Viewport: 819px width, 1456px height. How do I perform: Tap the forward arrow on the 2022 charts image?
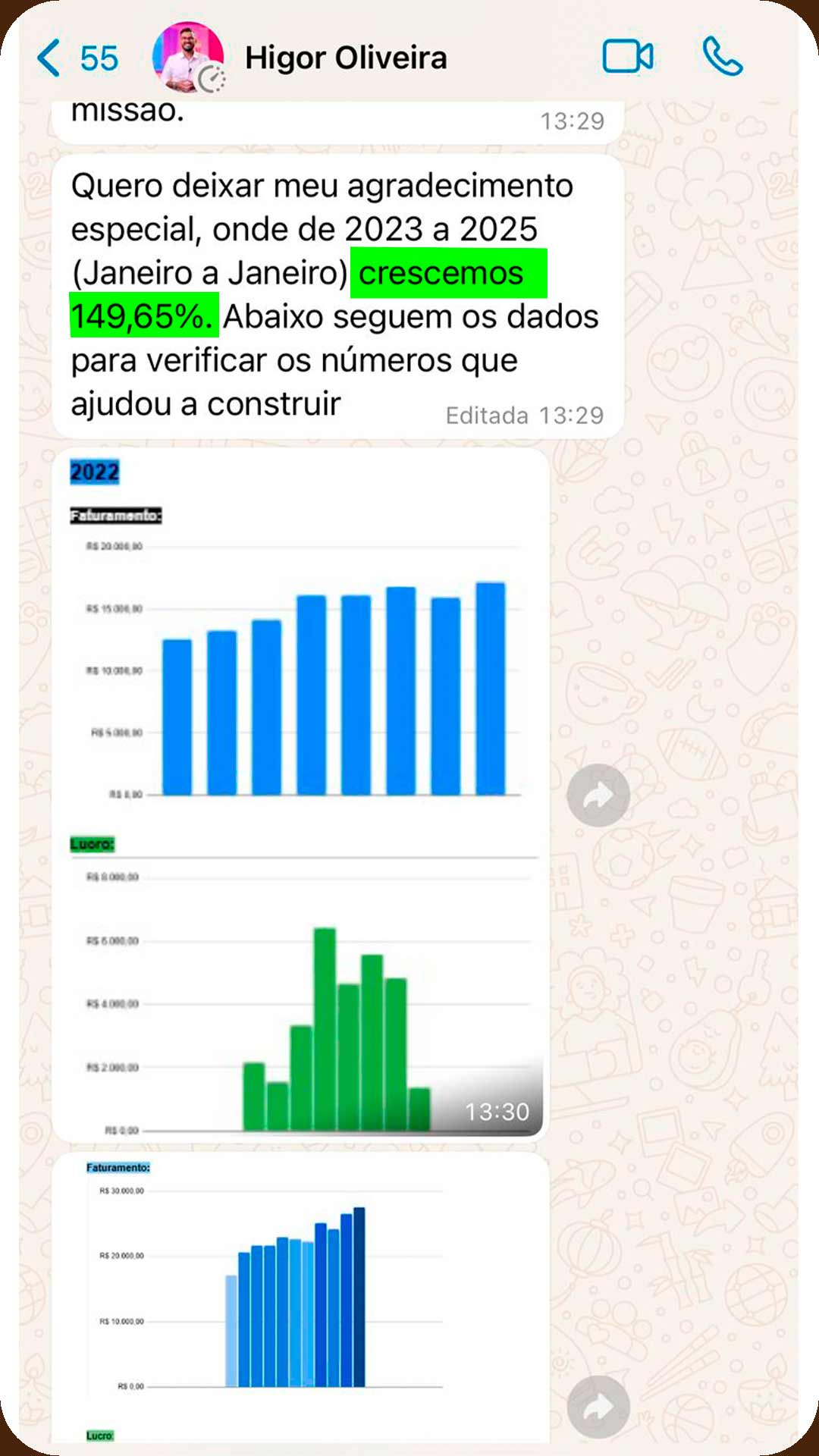click(x=597, y=793)
